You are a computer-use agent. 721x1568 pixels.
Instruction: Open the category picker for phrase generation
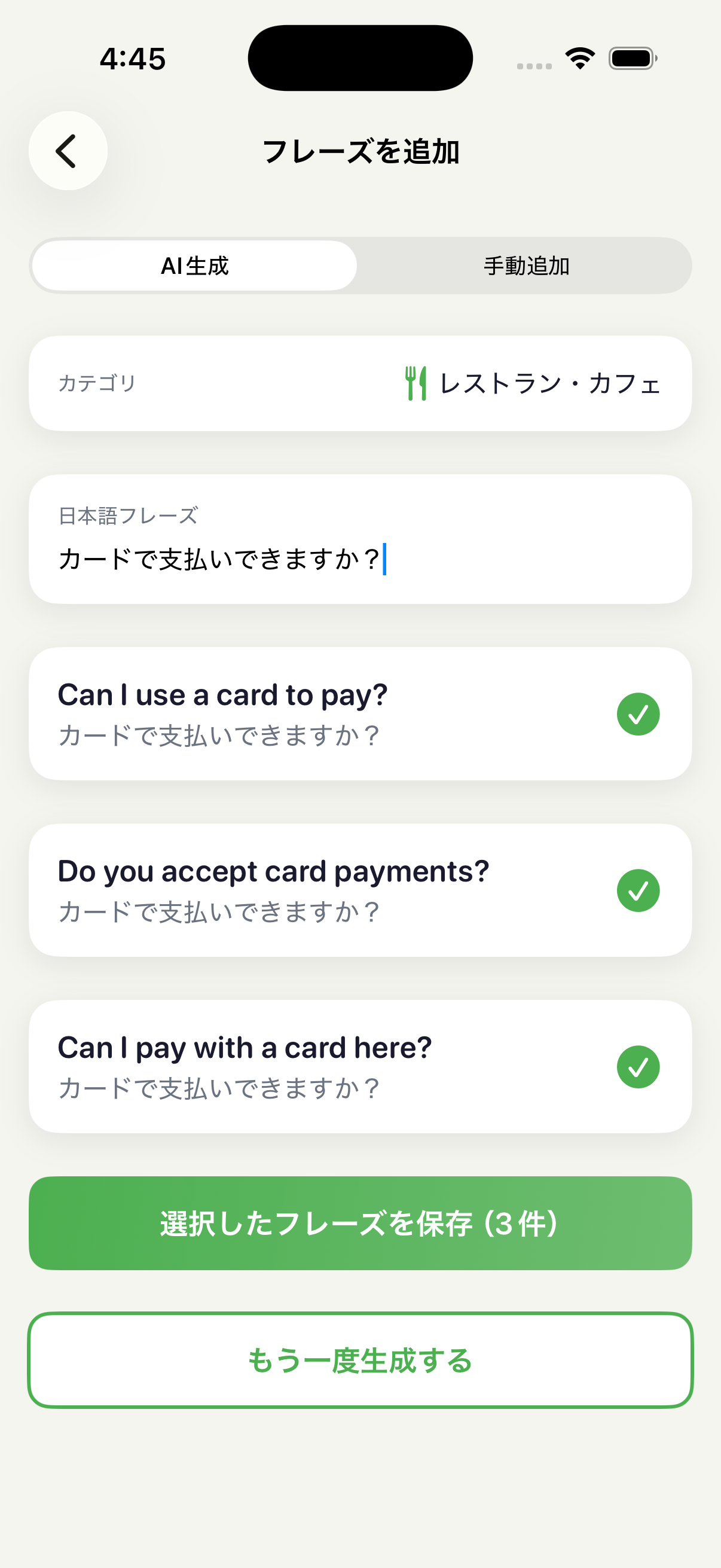tap(360, 382)
